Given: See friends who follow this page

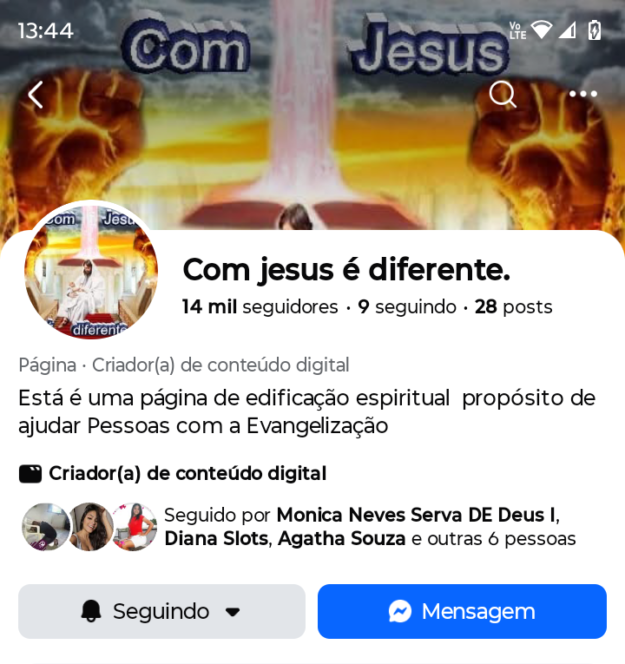Looking at the screenshot, I should 369,527.
